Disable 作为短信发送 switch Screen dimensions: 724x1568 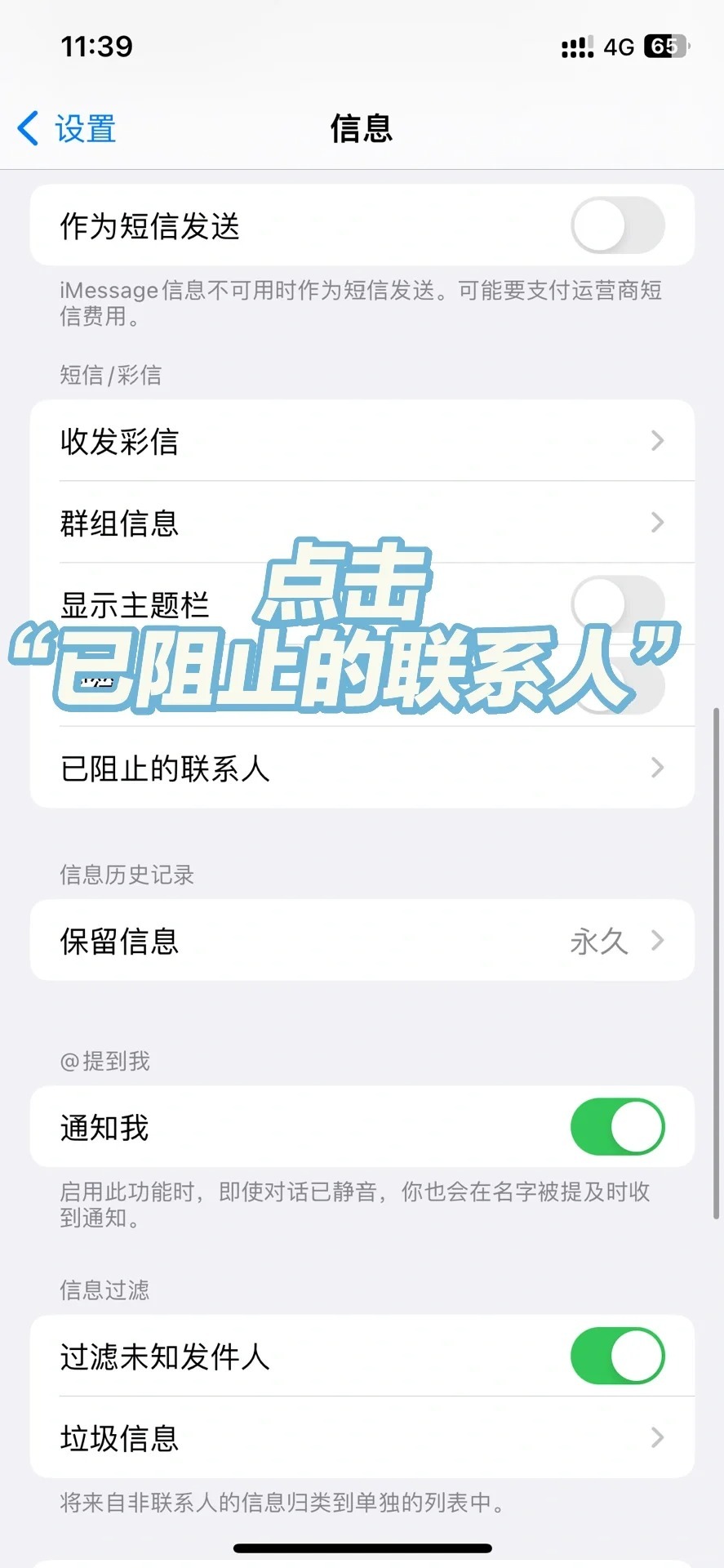(x=617, y=225)
